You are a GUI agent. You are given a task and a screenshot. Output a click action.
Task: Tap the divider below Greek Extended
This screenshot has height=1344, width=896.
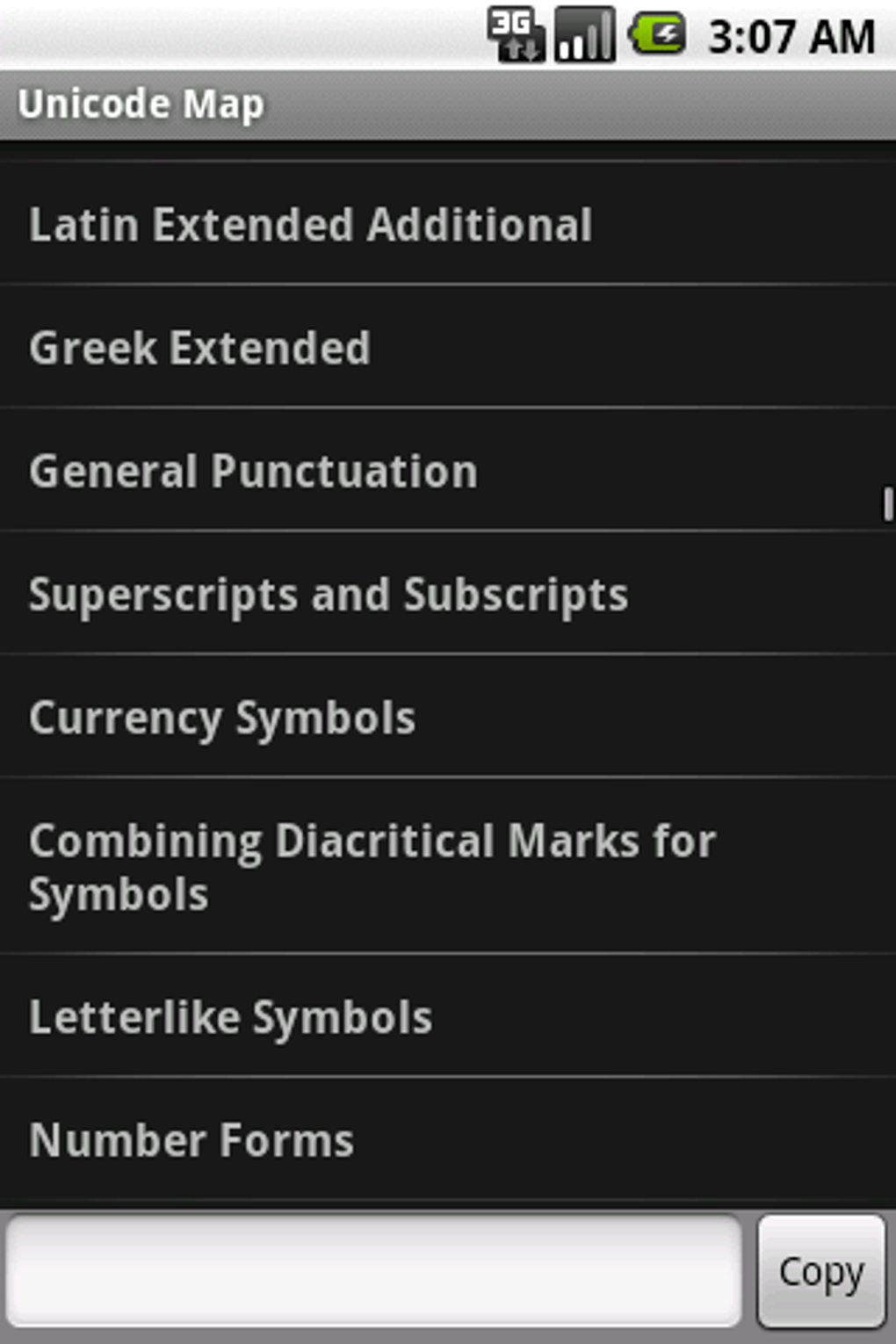pyautogui.click(x=439, y=406)
